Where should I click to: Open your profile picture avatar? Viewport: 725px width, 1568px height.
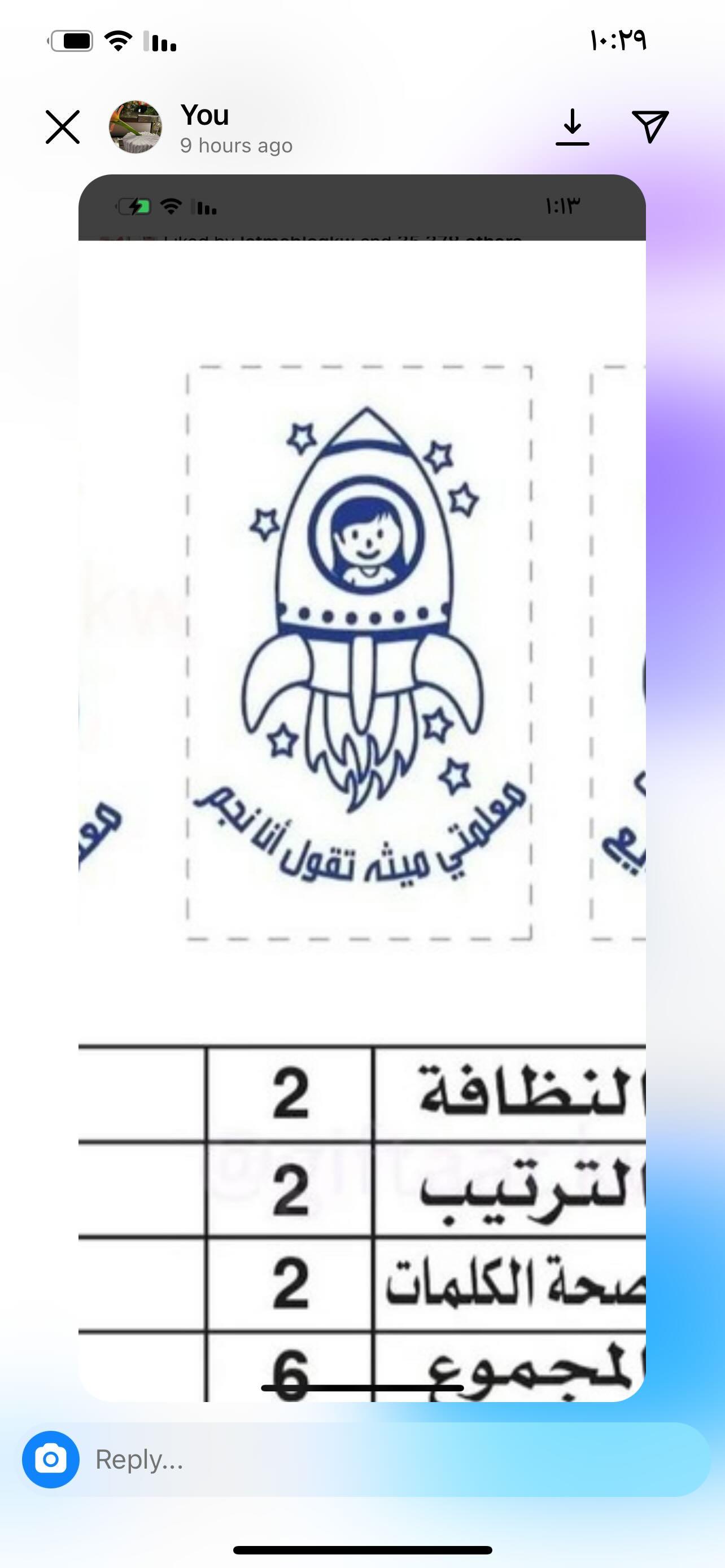pyautogui.click(x=135, y=127)
